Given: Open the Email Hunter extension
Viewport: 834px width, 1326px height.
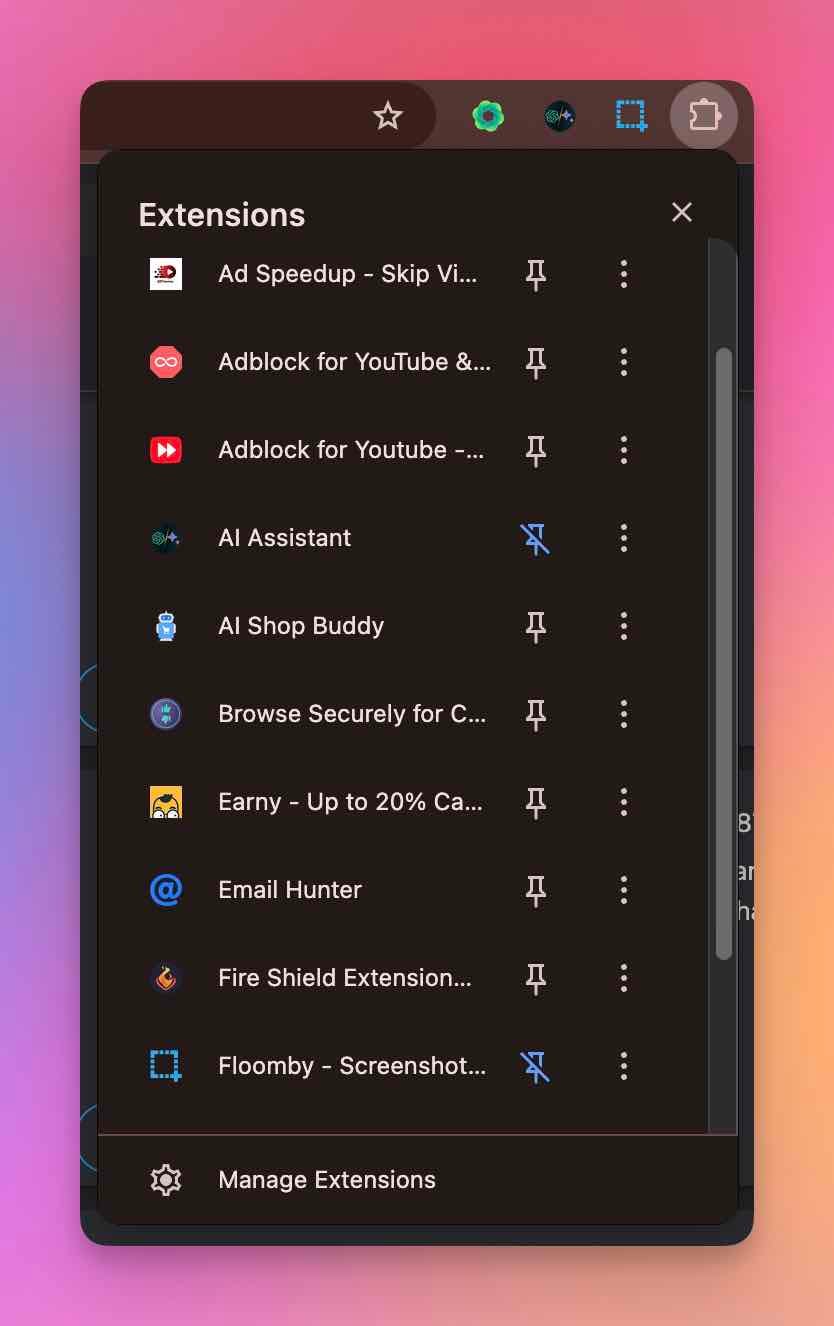Looking at the screenshot, I should coord(290,890).
